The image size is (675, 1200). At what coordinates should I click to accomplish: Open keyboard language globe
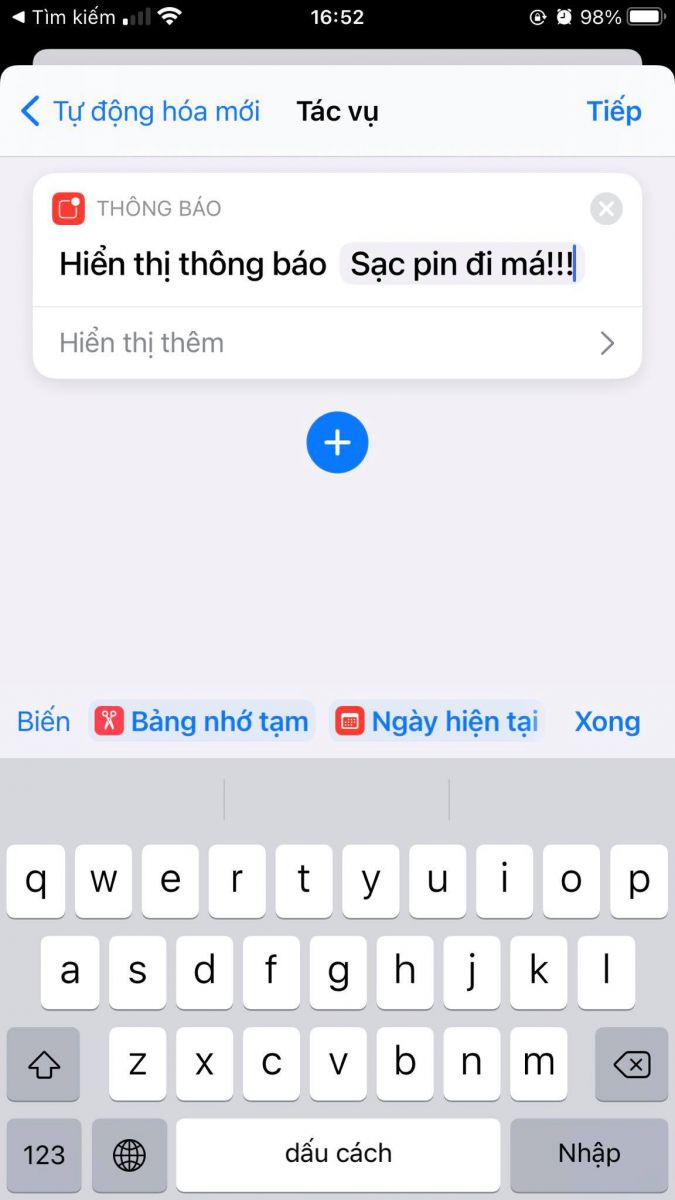[129, 1154]
